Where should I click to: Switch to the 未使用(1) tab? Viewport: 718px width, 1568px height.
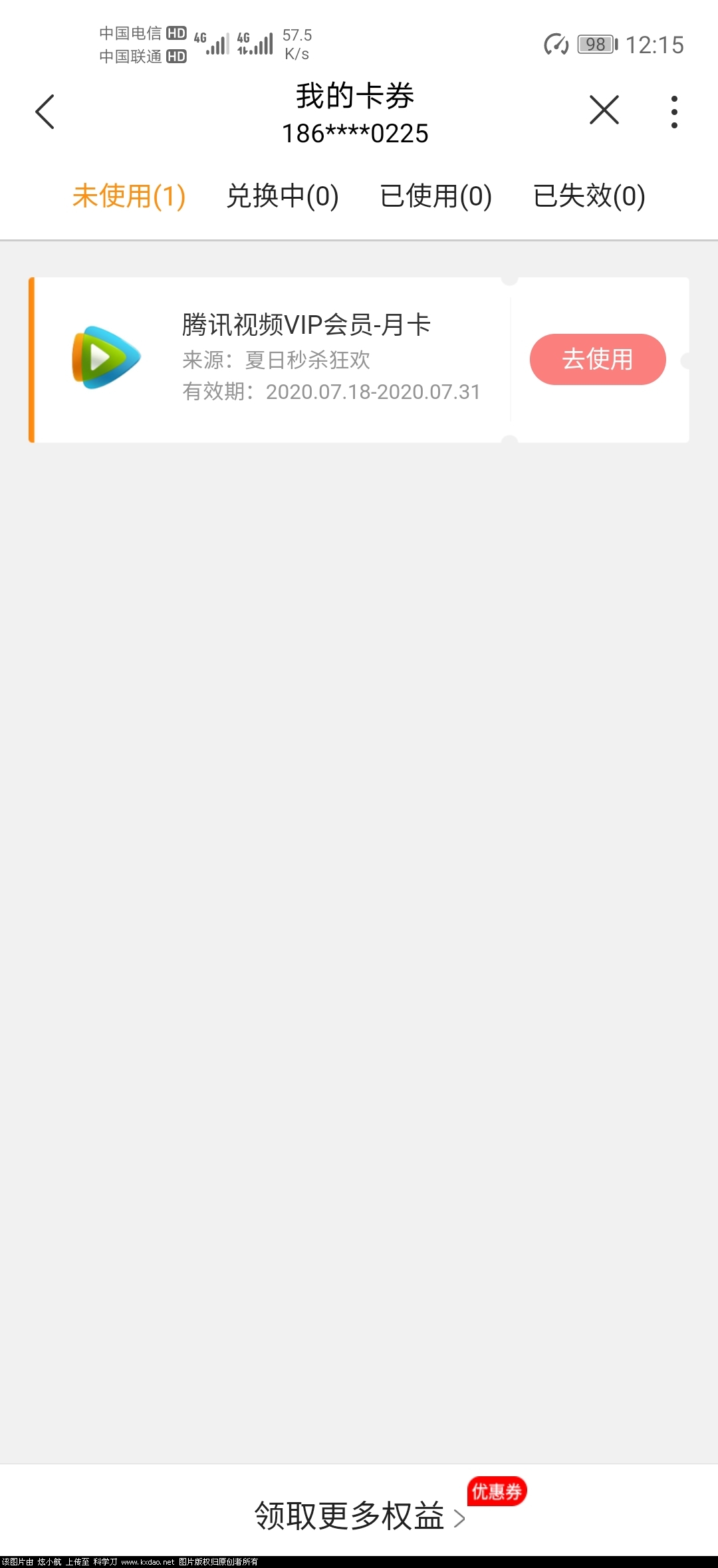129,196
